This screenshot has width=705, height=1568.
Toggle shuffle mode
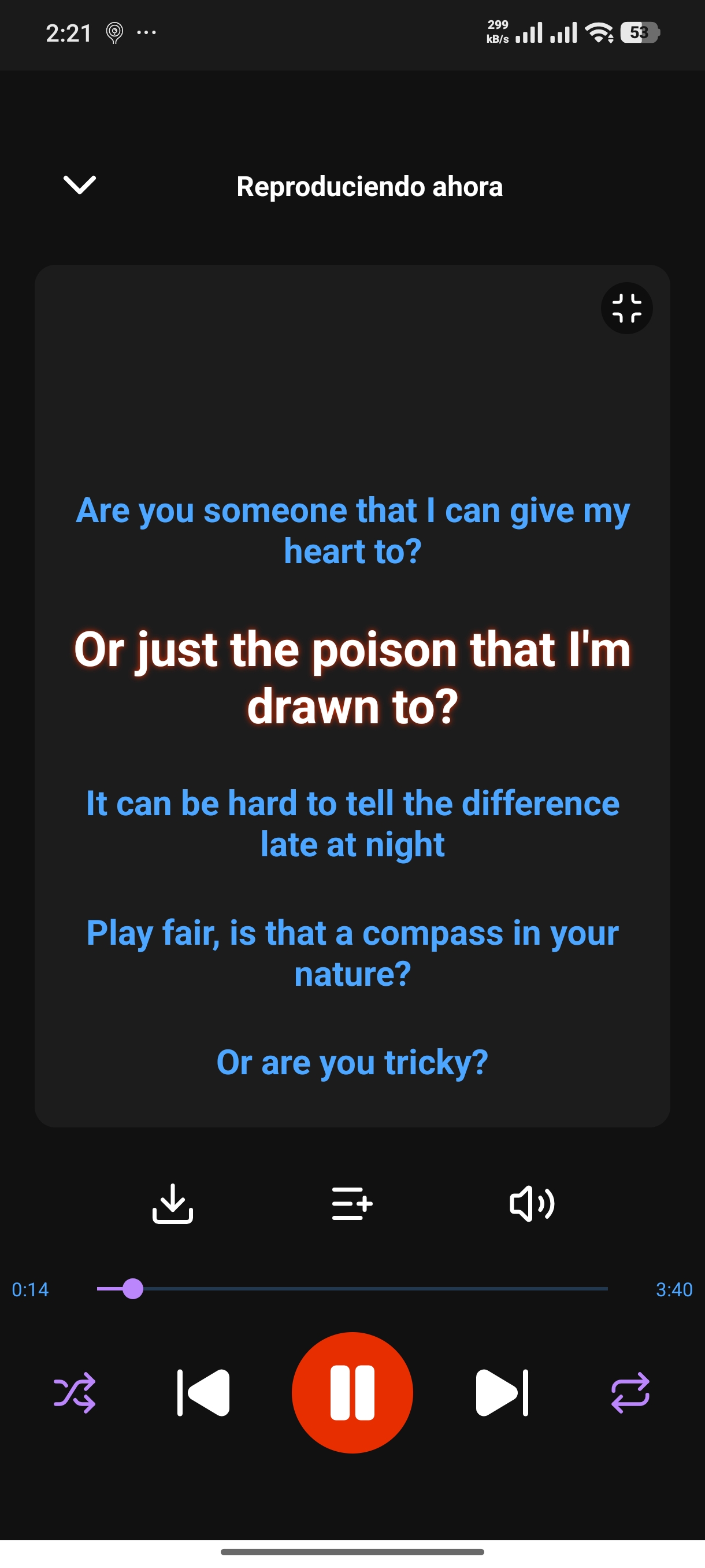(75, 1393)
